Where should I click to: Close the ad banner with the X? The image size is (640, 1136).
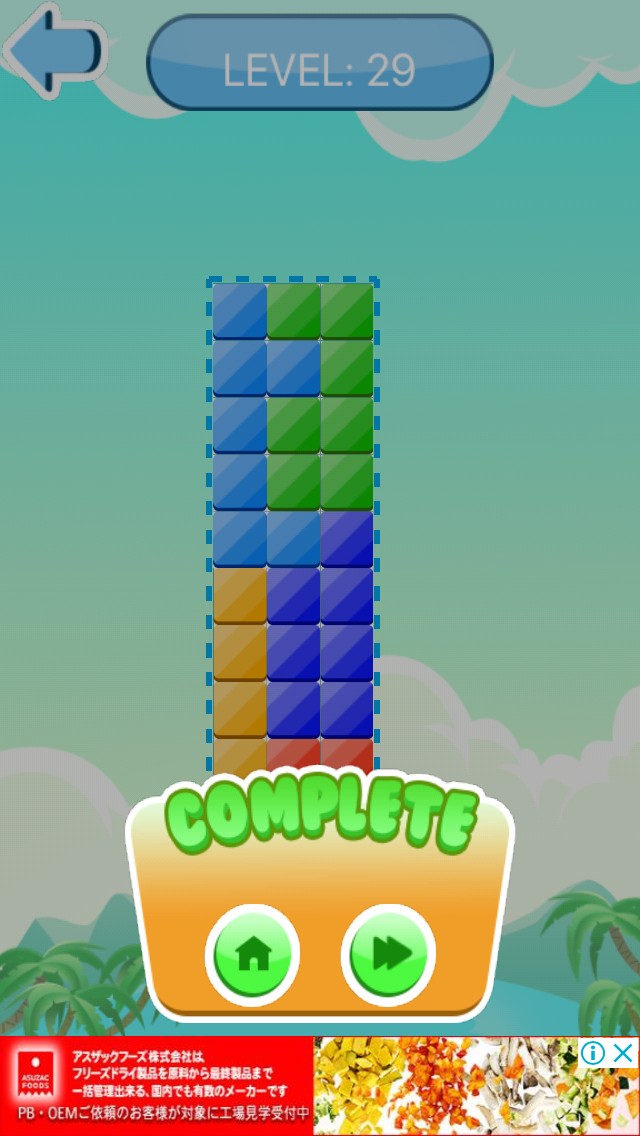click(x=623, y=1053)
